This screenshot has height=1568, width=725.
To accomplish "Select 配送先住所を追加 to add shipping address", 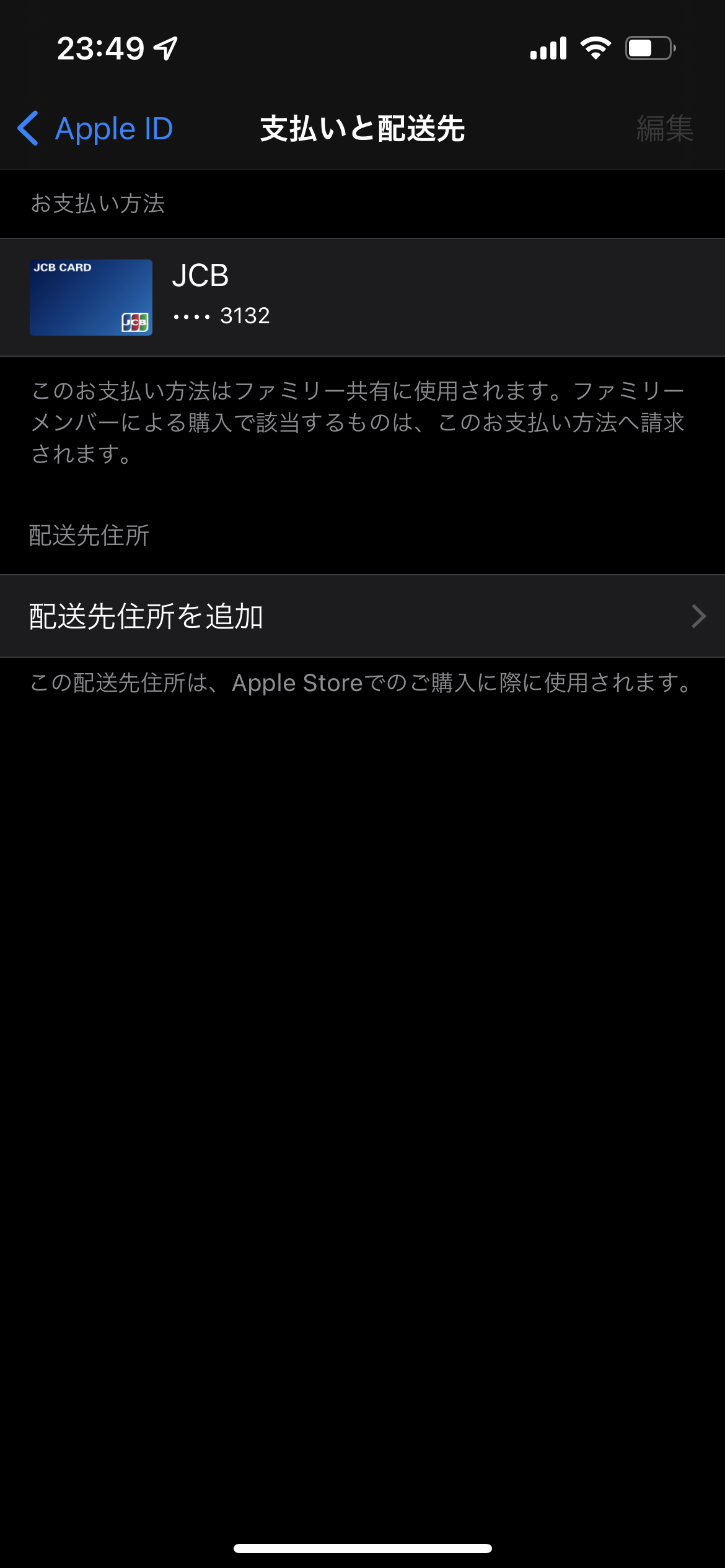I will coord(362,616).
